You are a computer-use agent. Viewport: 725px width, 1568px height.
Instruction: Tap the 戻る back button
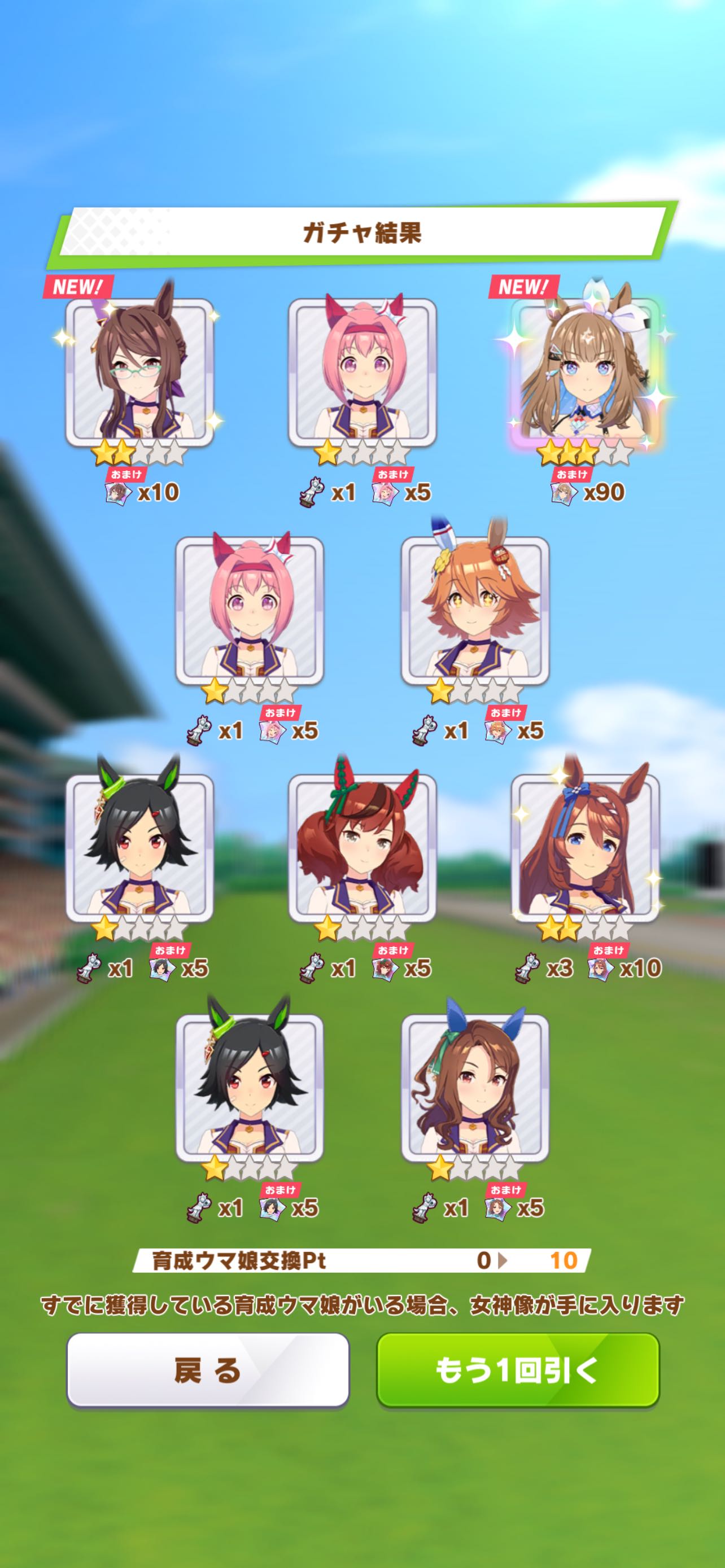[x=208, y=1371]
